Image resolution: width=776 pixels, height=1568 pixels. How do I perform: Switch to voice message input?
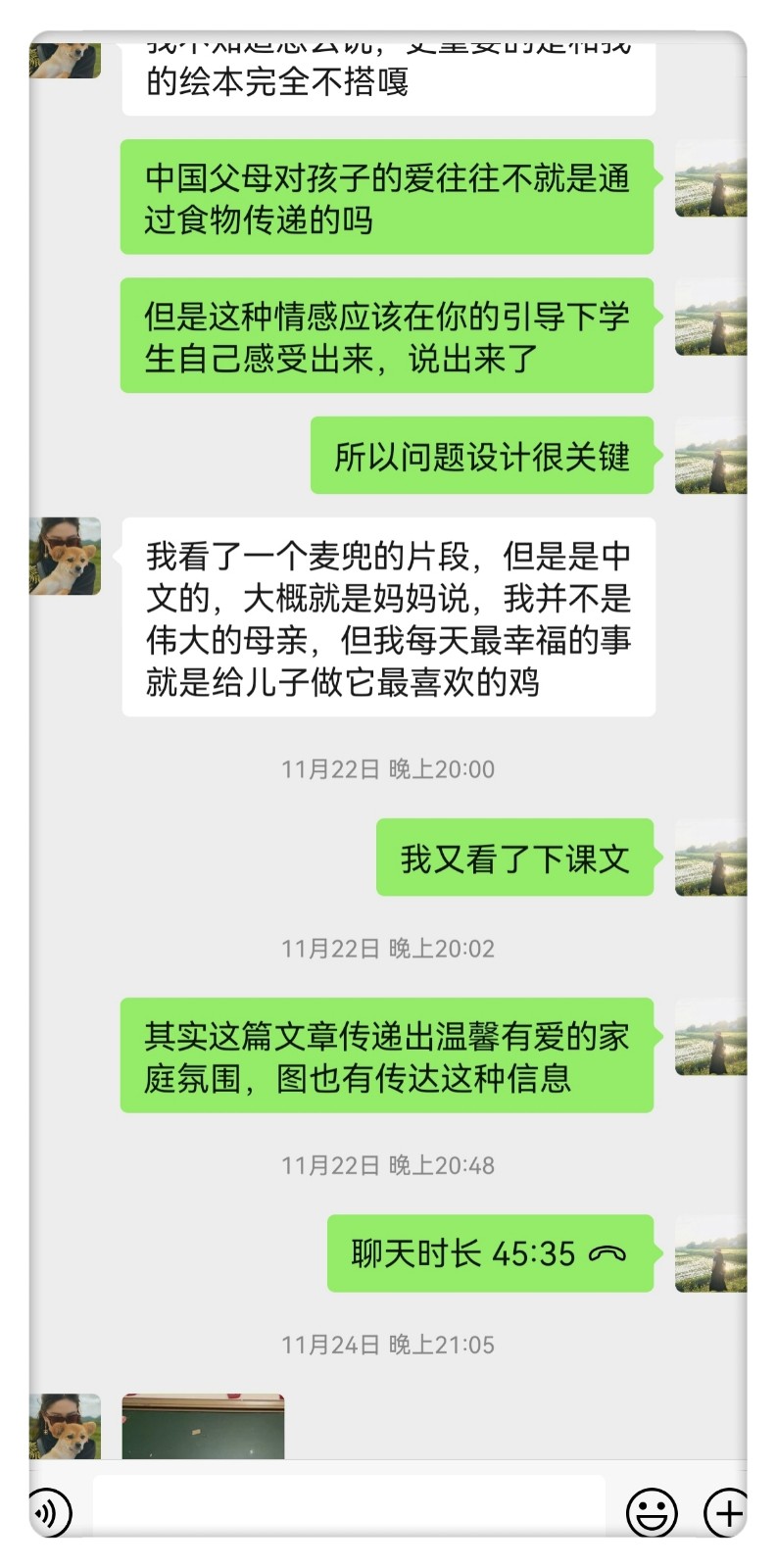[x=49, y=1512]
